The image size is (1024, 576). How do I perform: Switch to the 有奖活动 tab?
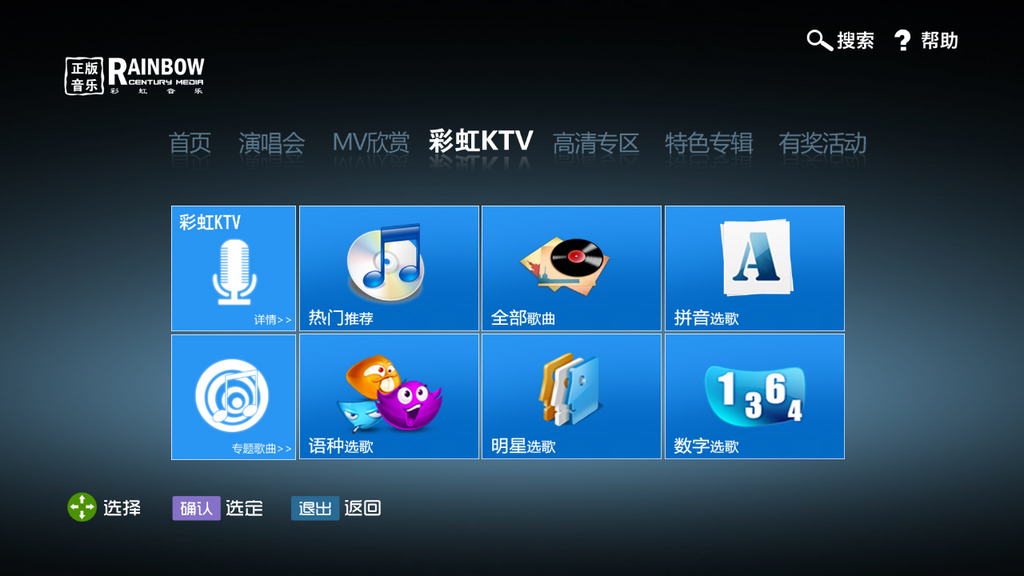pyautogui.click(x=822, y=143)
